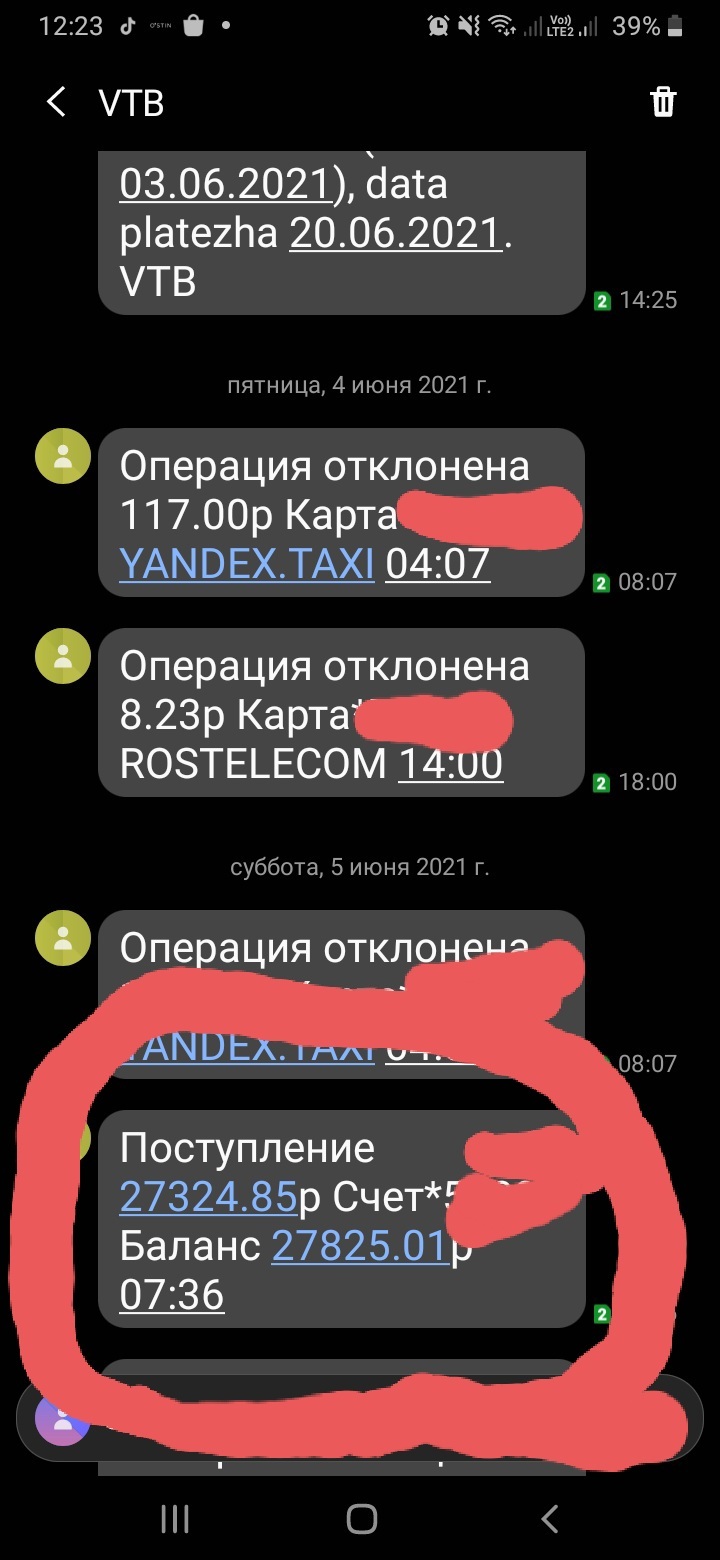Tap the underlined amount 27324.85
Viewport: 720px width, 1560px height.
[x=208, y=1197]
